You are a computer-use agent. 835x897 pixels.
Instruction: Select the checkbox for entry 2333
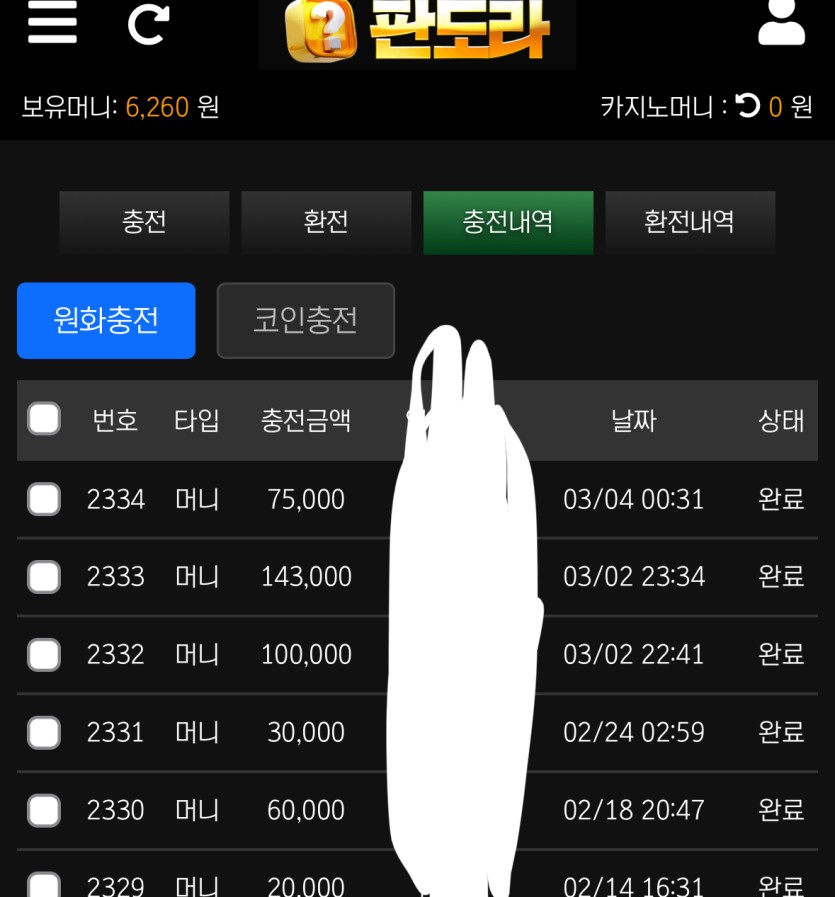[44, 577]
